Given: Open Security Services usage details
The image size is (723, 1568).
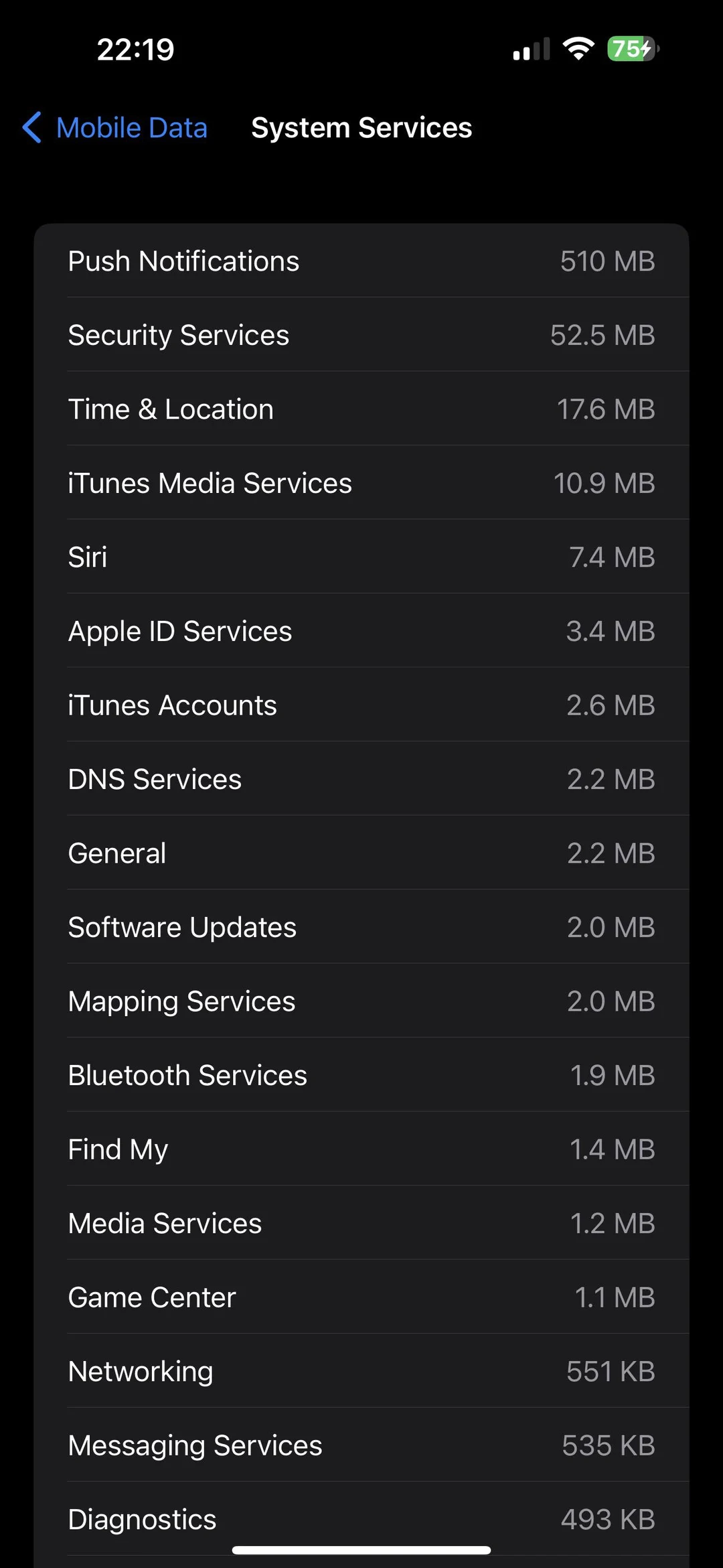Looking at the screenshot, I should tap(361, 335).
